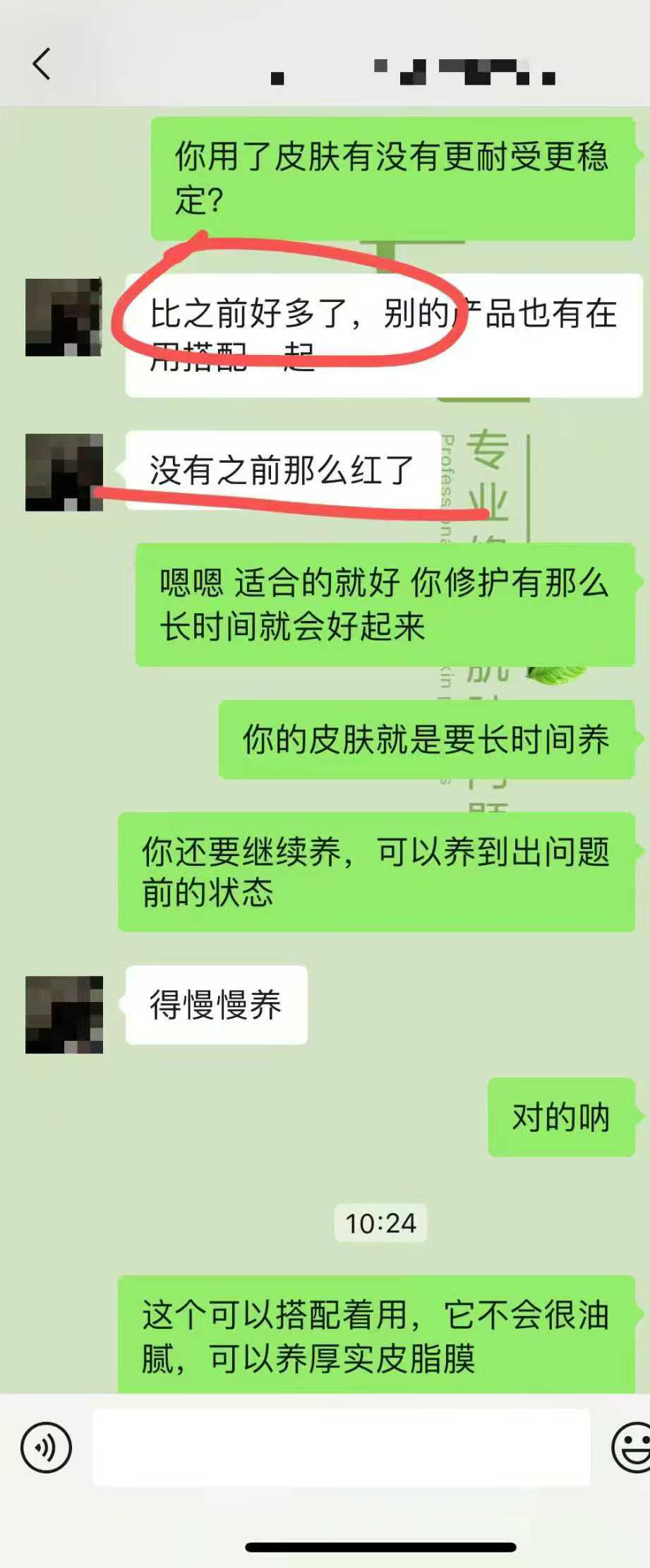The width and height of the screenshot is (650, 1568).
Task: Go back to the chat list
Action: (42, 64)
